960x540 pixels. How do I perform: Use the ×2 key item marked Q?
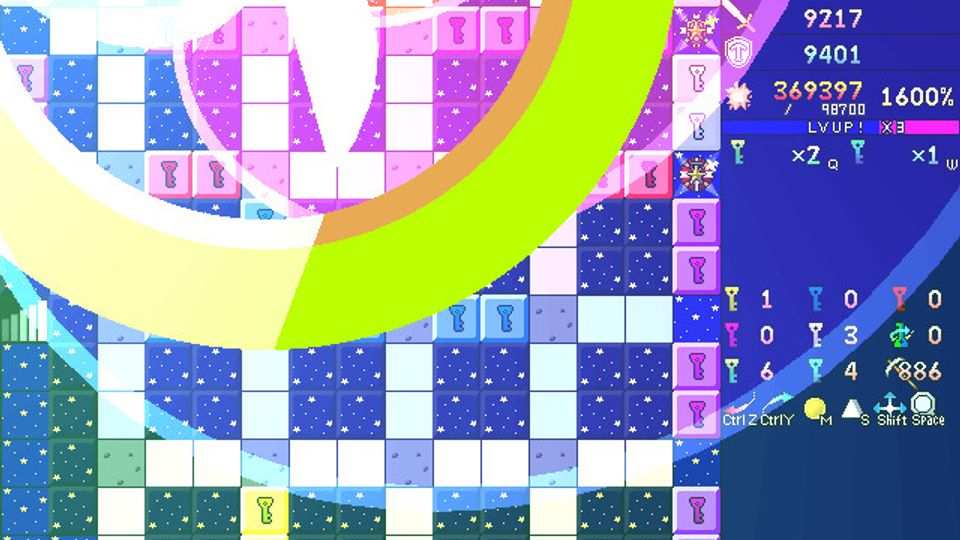pyautogui.click(x=739, y=154)
